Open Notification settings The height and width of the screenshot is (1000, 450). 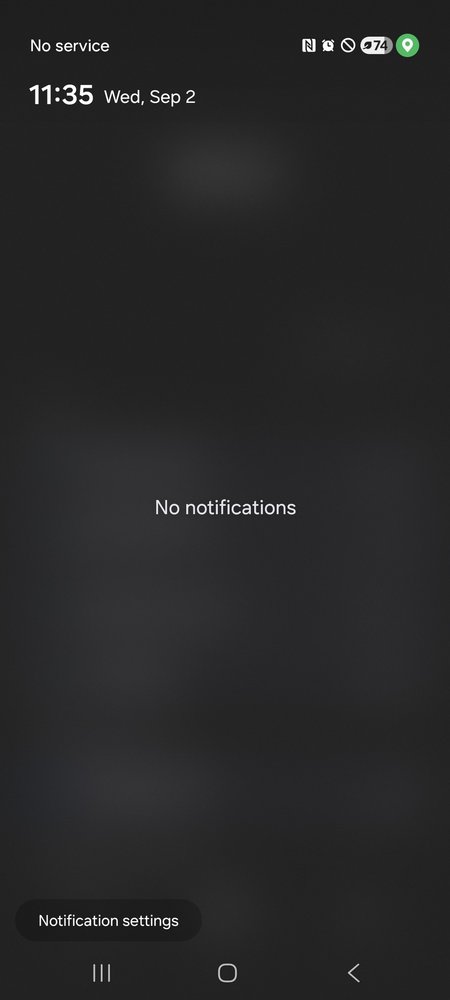(x=108, y=920)
